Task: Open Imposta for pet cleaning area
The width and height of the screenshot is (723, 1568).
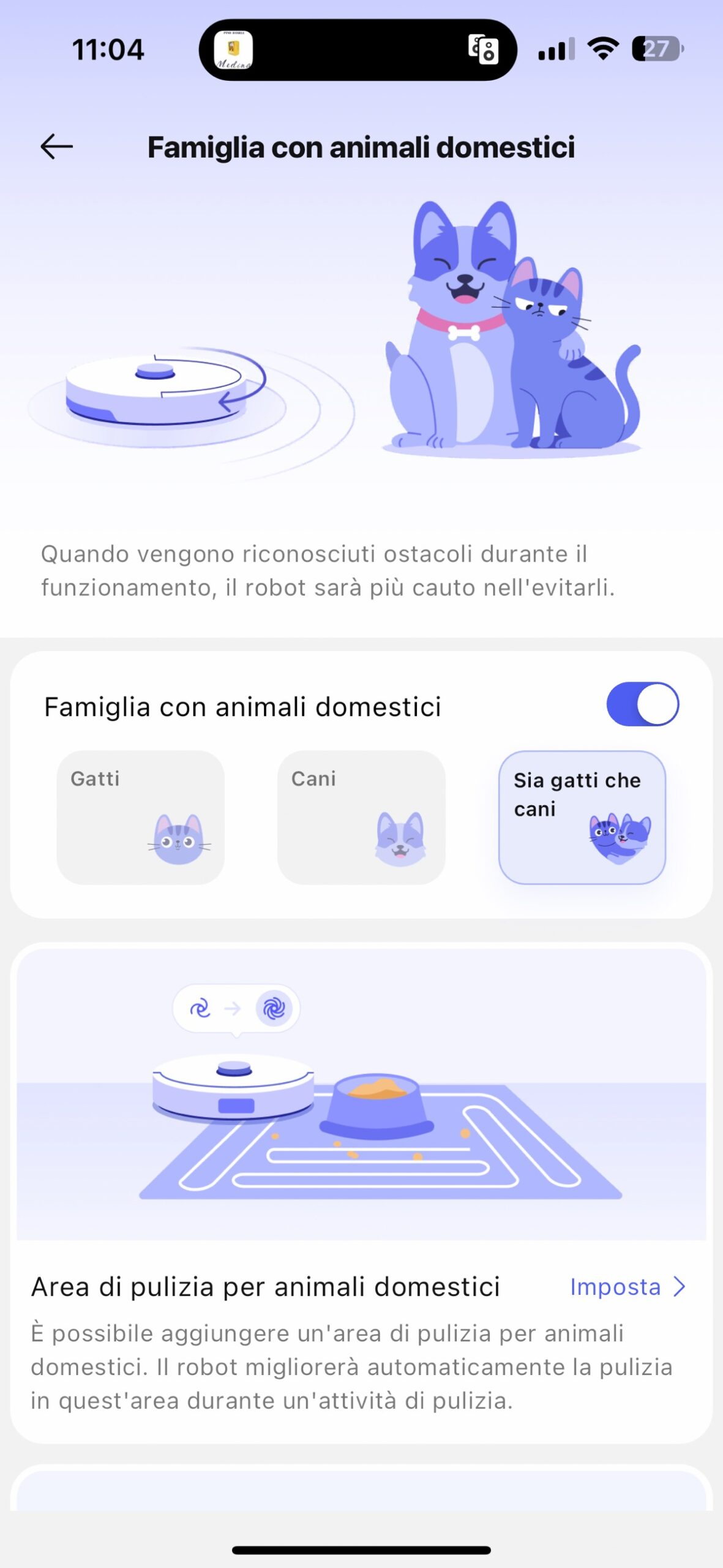Action: 627,1287
